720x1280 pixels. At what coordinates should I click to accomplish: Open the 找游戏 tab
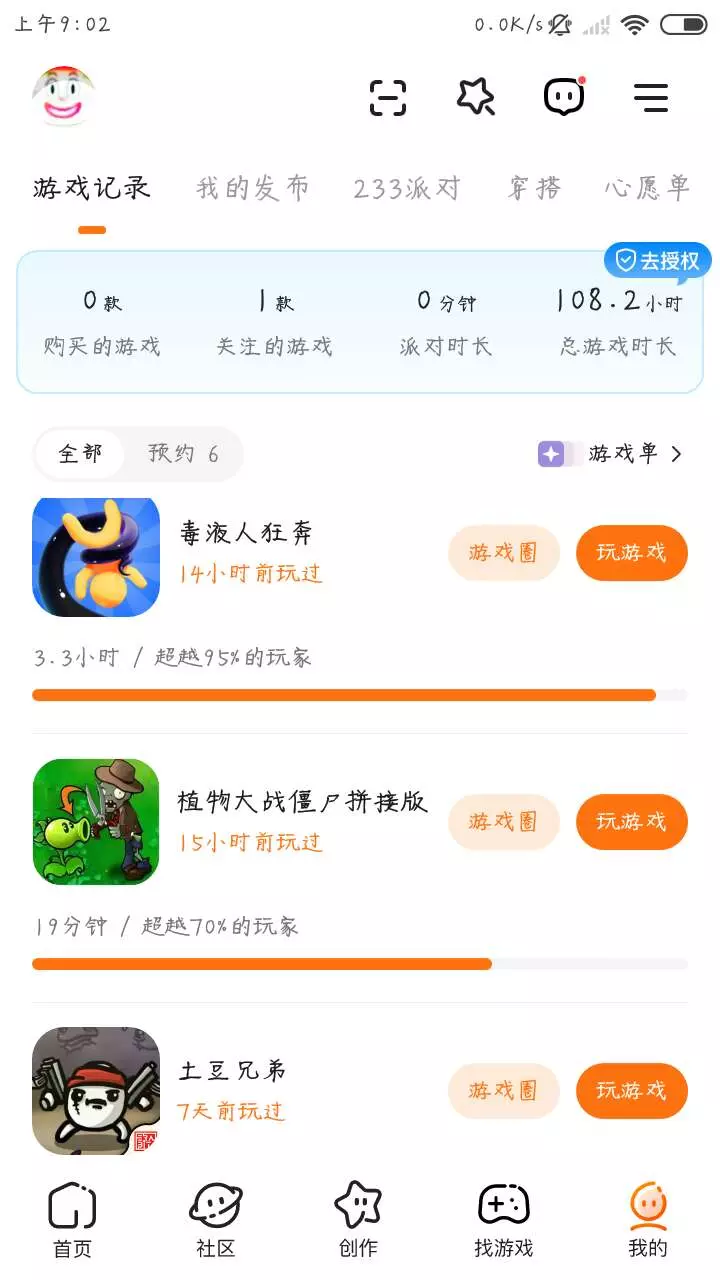tap(503, 1220)
